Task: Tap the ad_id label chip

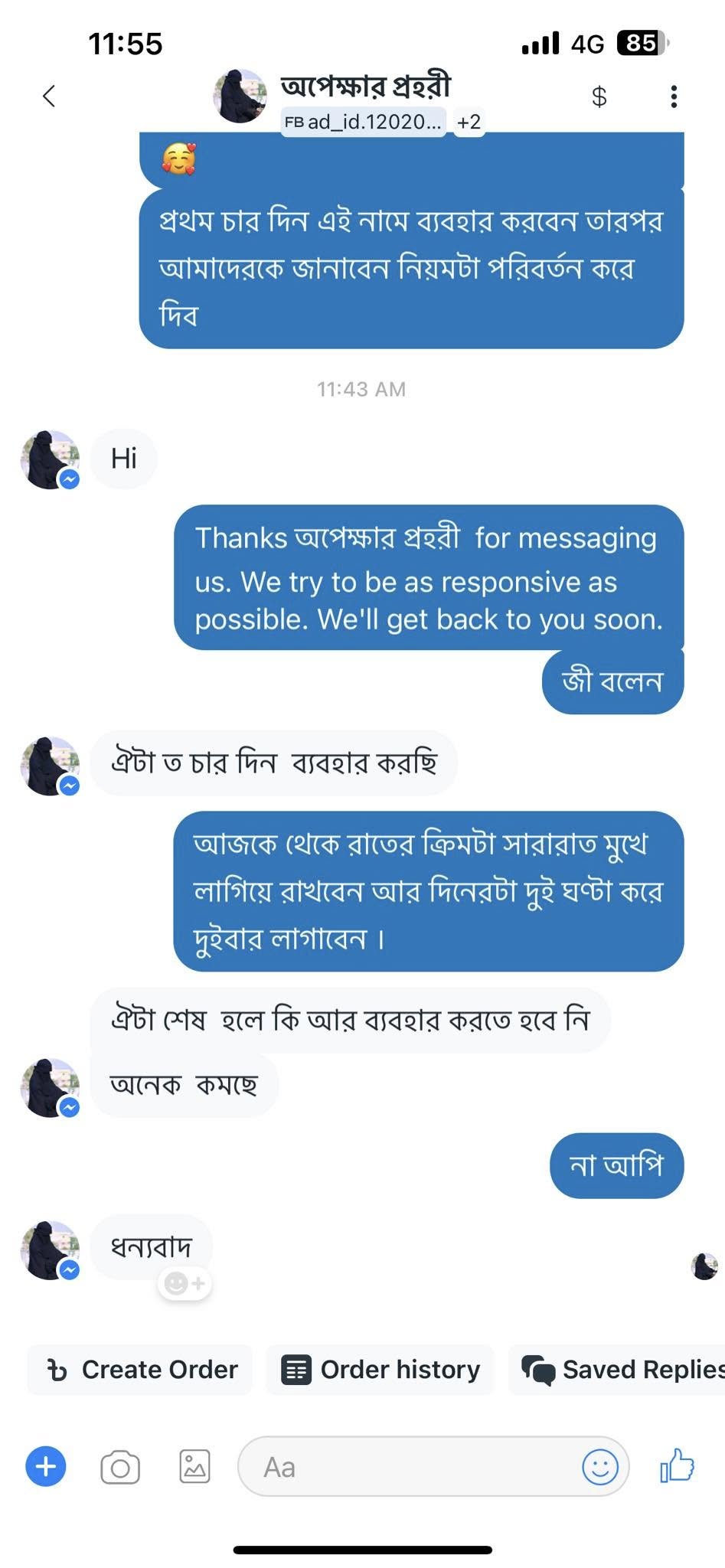Action: coord(363,122)
